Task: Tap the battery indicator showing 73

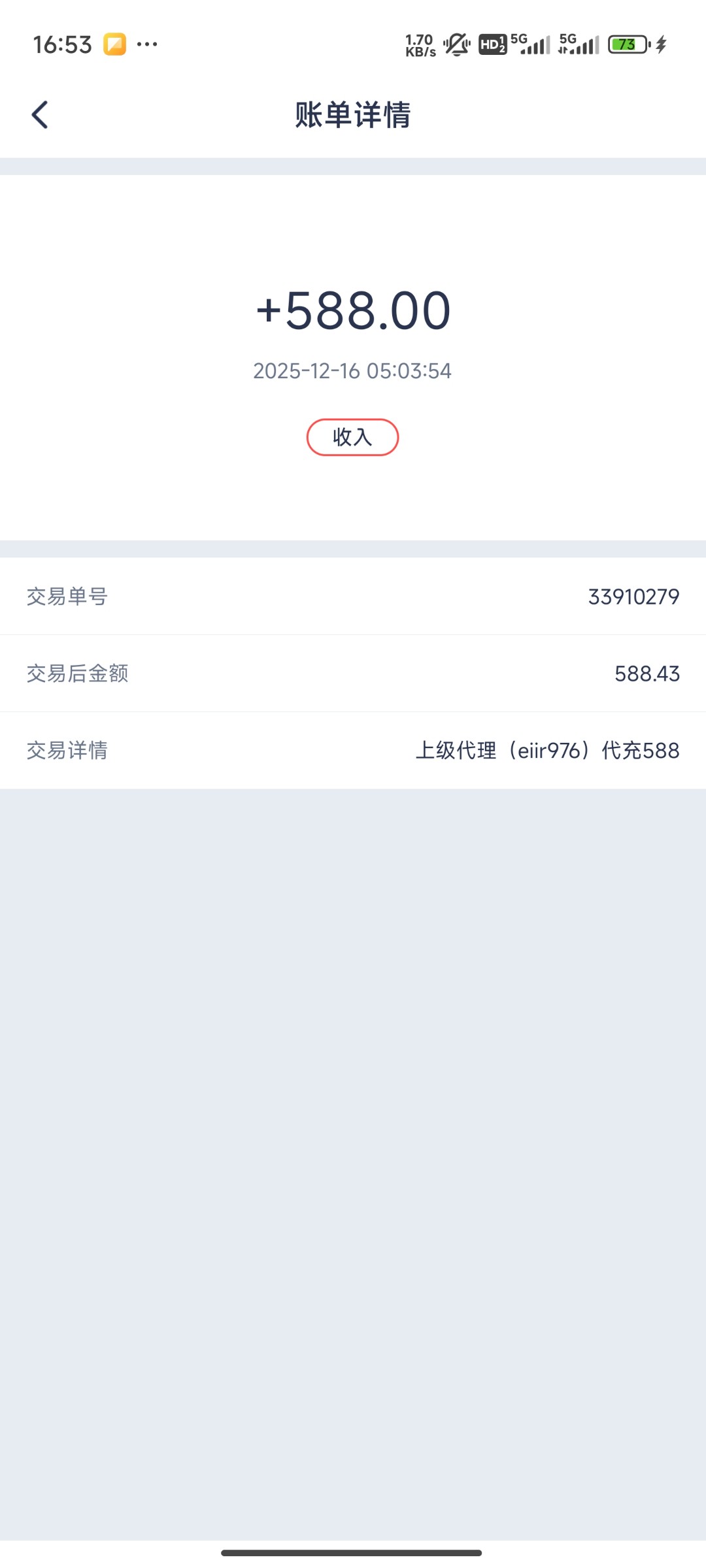Action: (626, 44)
